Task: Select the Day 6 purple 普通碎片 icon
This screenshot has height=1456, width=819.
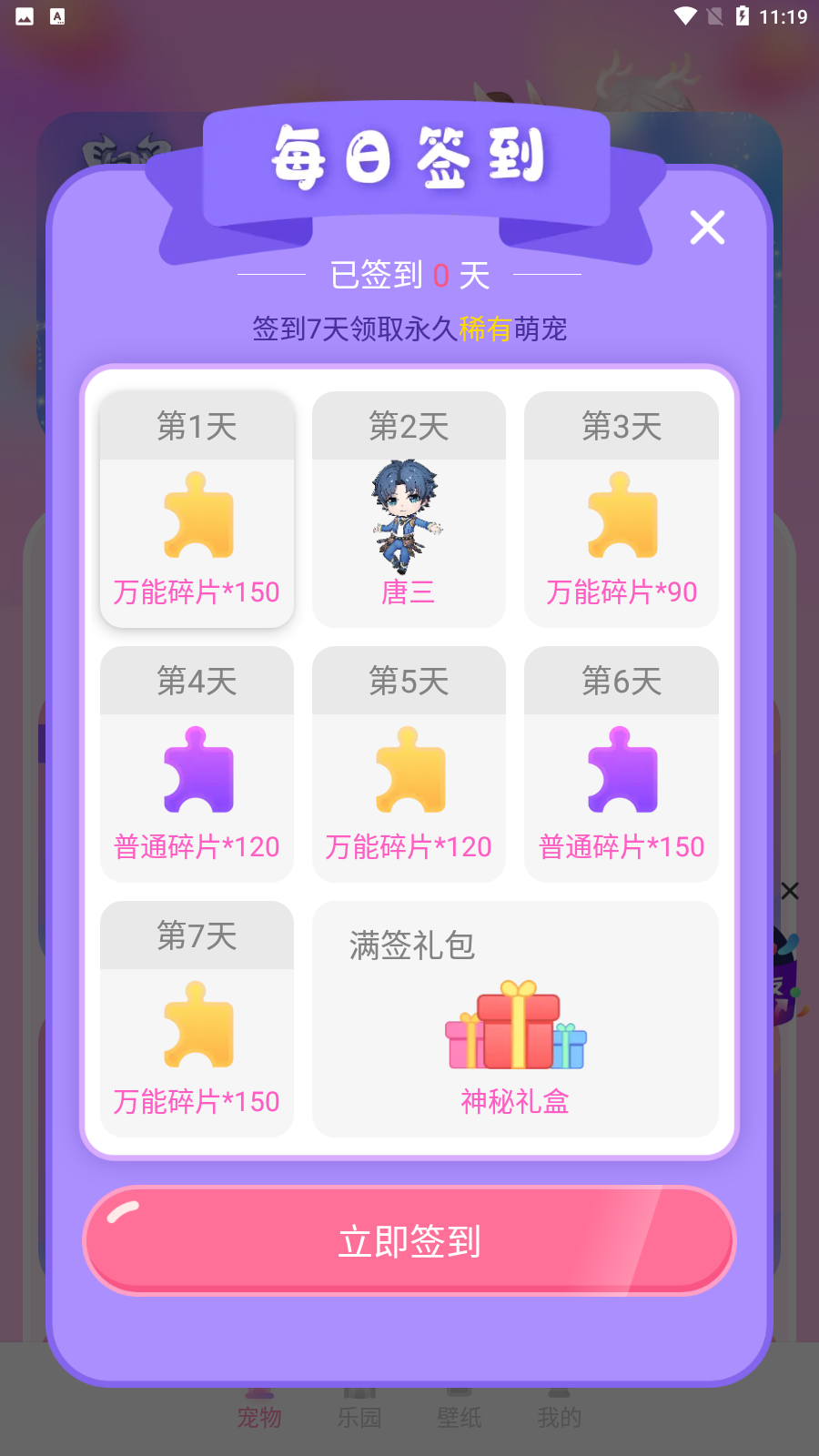Action: tap(621, 771)
